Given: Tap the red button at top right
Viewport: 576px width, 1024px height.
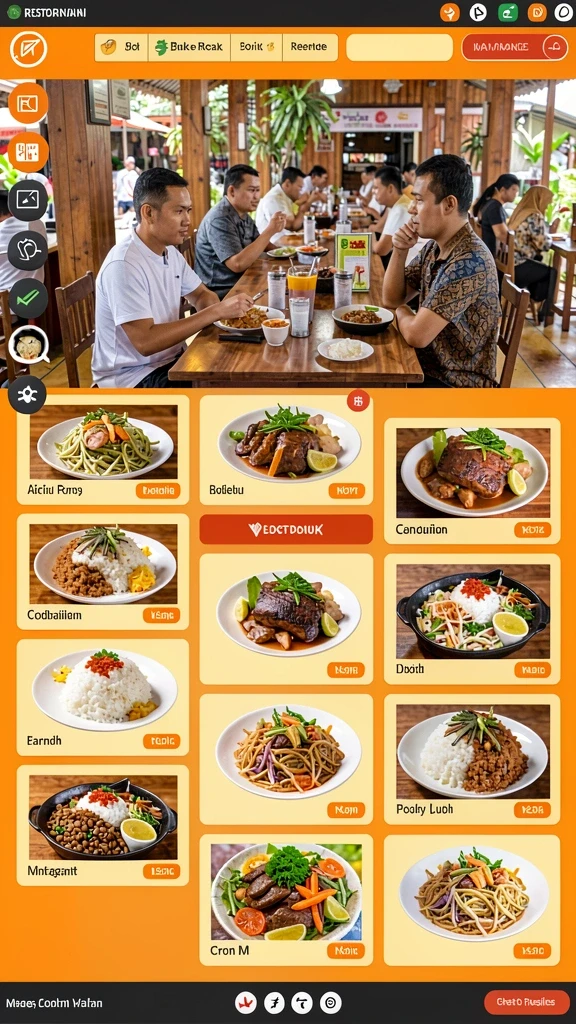Looking at the screenshot, I should (515, 48).
